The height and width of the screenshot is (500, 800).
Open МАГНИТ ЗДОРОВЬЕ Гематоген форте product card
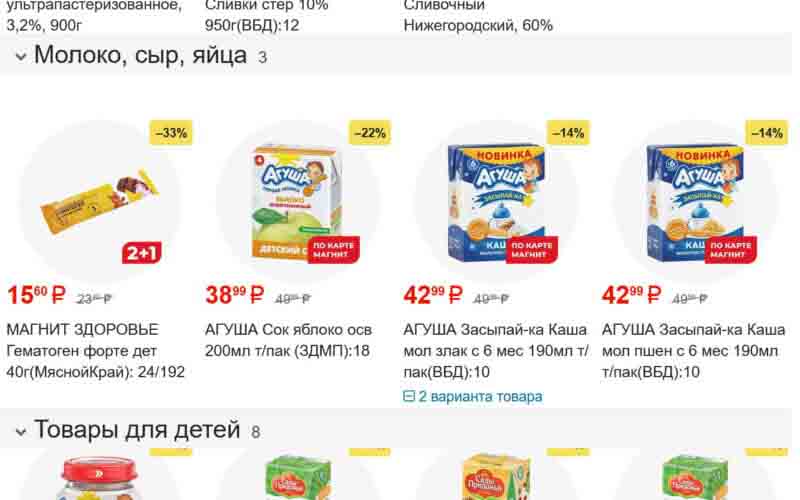coord(98,350)
